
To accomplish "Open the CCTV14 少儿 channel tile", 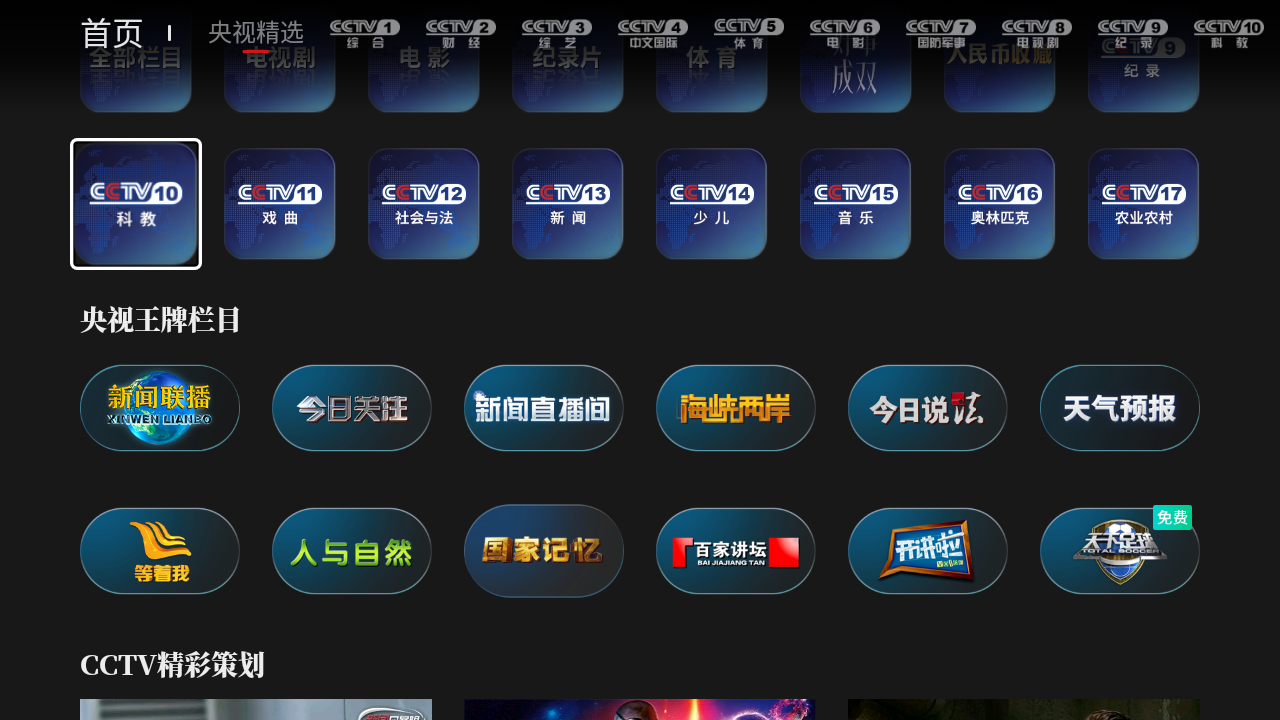I will pos(712,204).
